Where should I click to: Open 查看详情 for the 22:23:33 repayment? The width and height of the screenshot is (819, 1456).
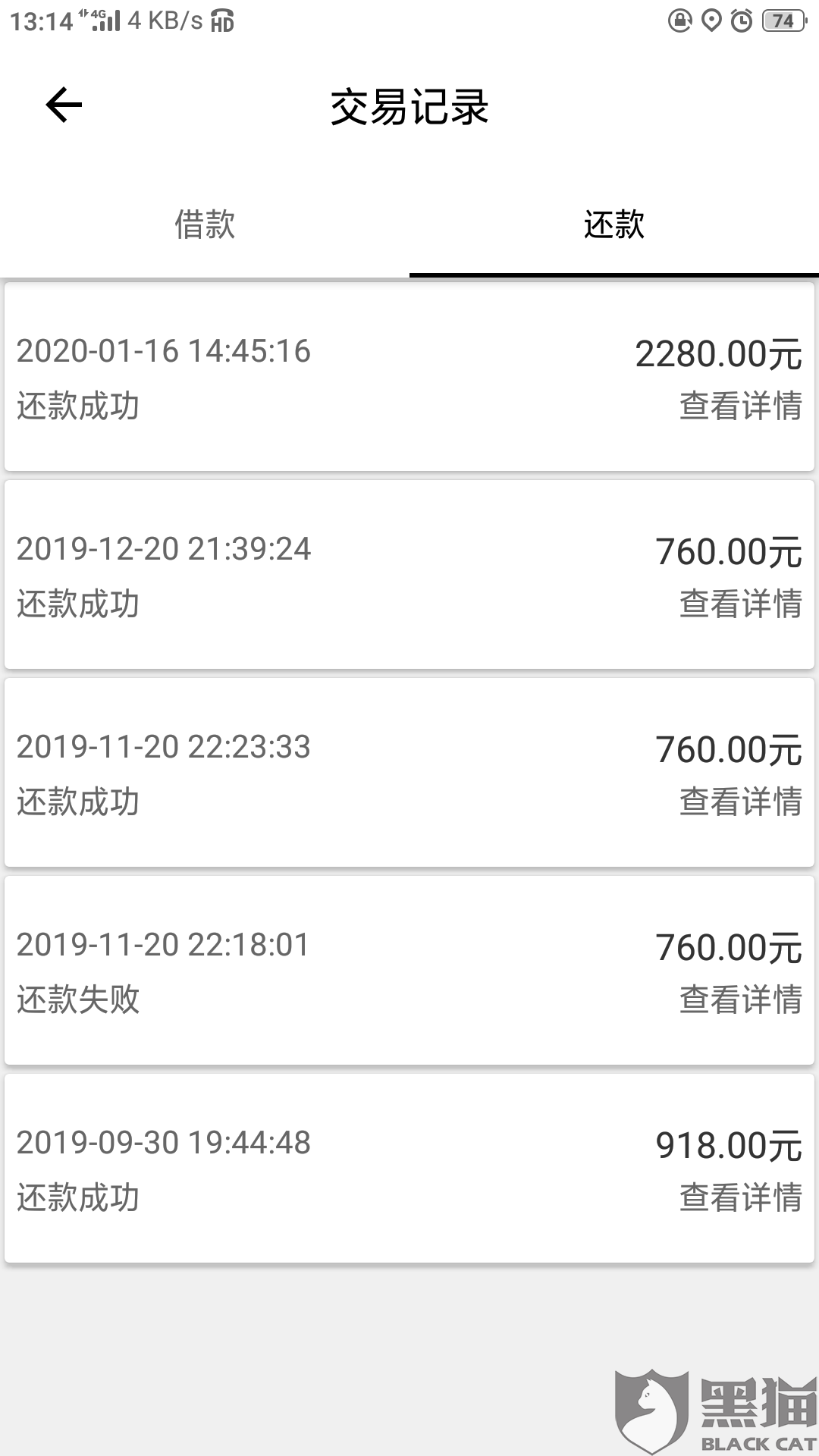(x=740, y=802)
